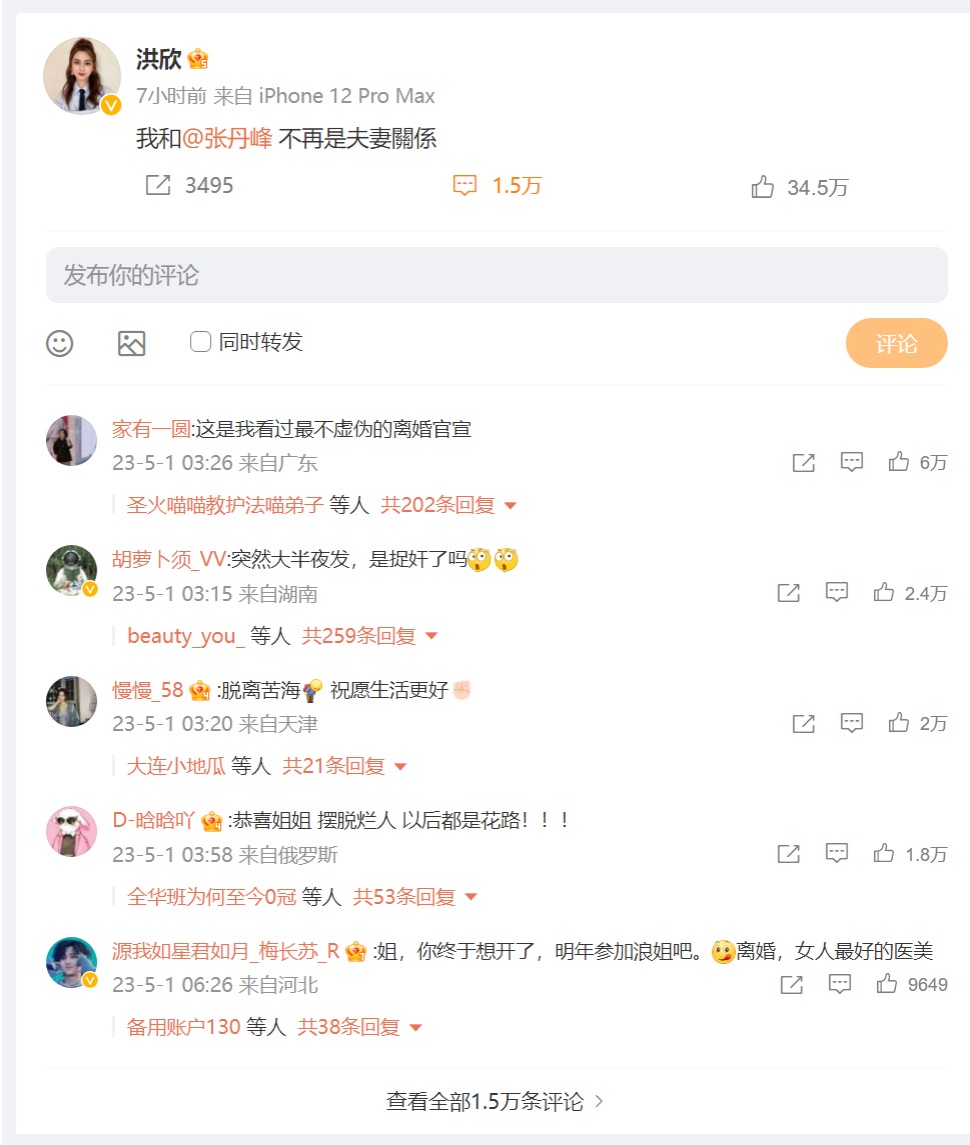Focus the 发布你的评论 comment box
This screenshot has width=970, height=1145.
click(x=496, y=275)
